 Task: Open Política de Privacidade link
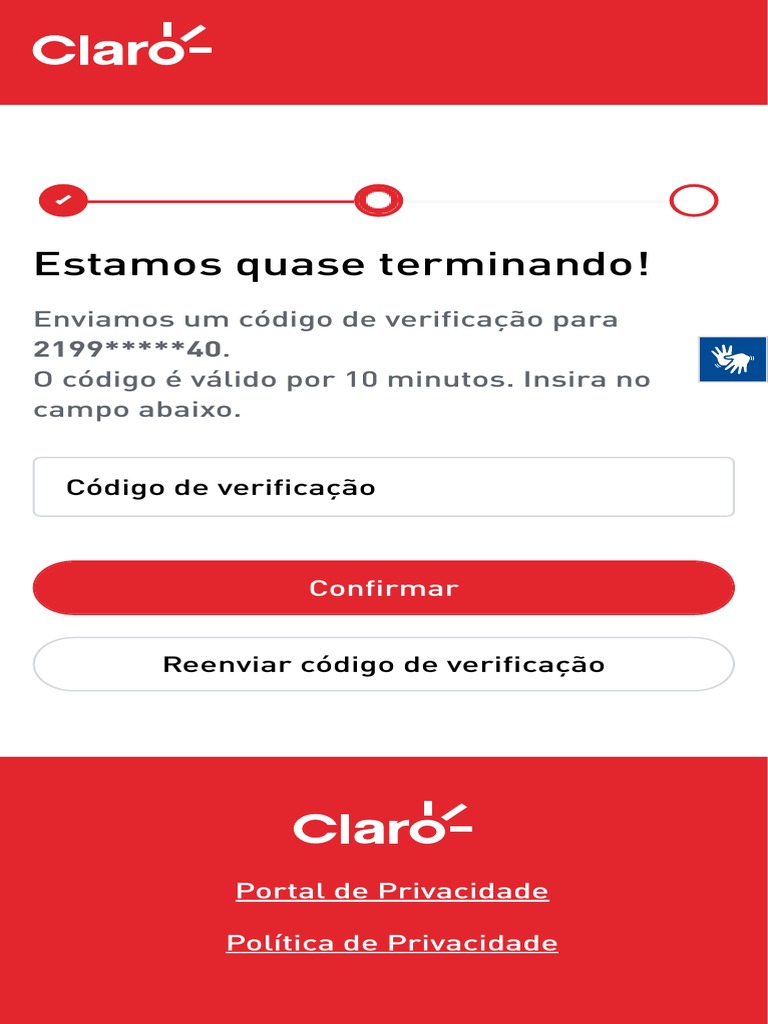pyautogui.click(x=392, y=943)
